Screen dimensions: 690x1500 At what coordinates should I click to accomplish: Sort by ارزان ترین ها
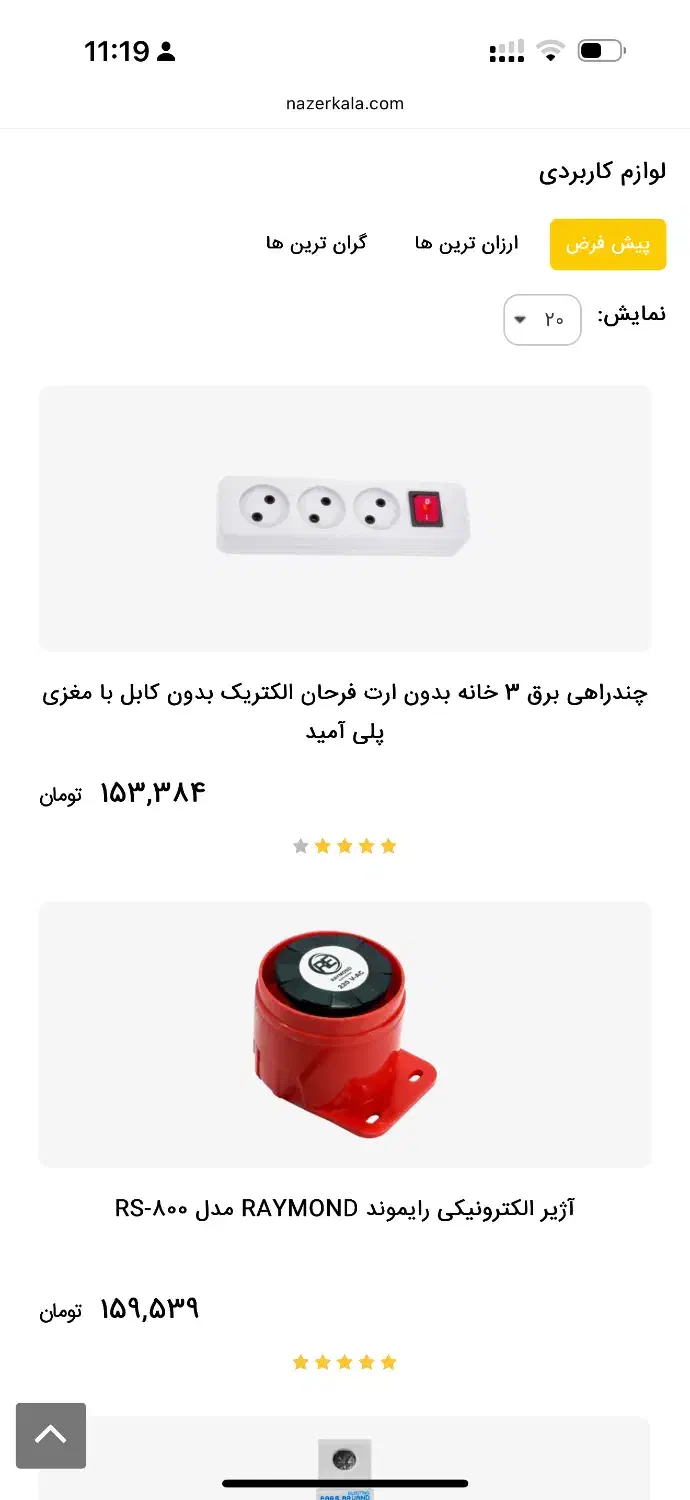coord(467,244)
